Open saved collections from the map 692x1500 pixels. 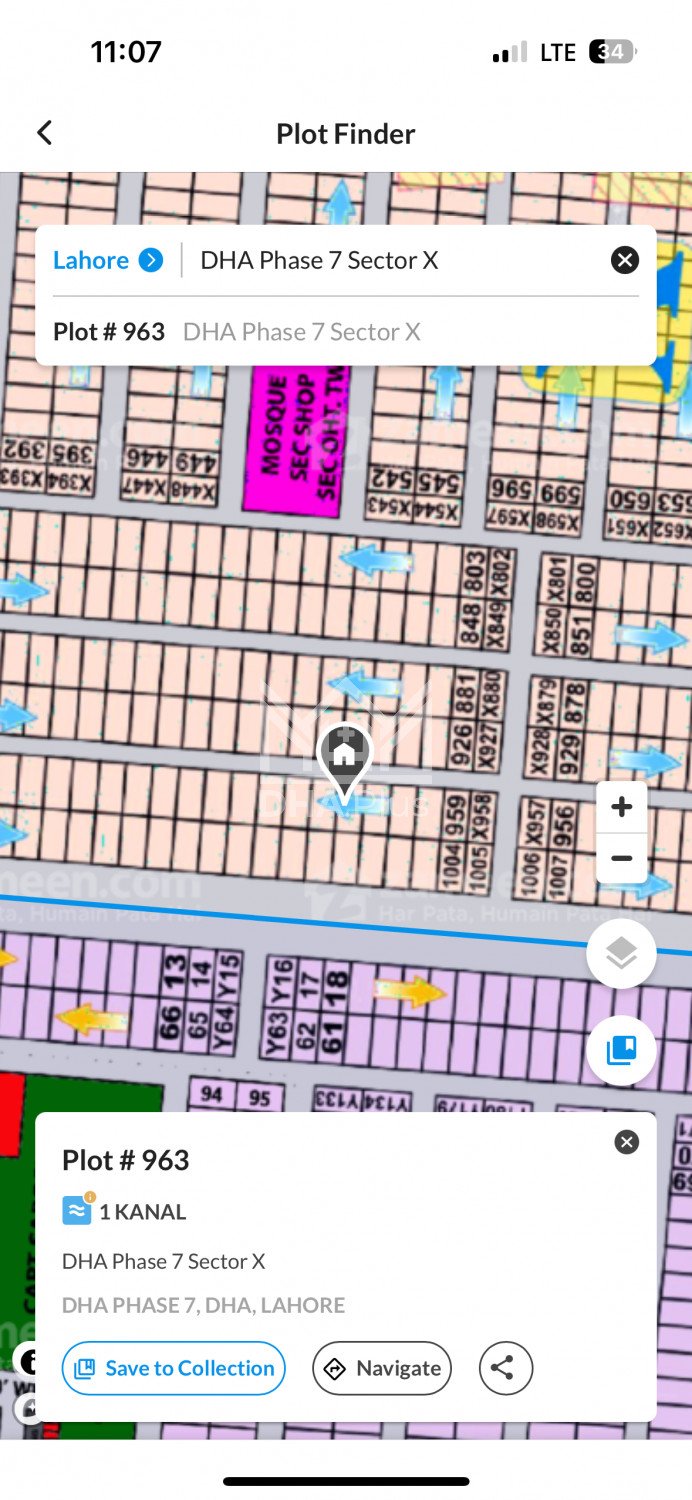coord(621,1050)
